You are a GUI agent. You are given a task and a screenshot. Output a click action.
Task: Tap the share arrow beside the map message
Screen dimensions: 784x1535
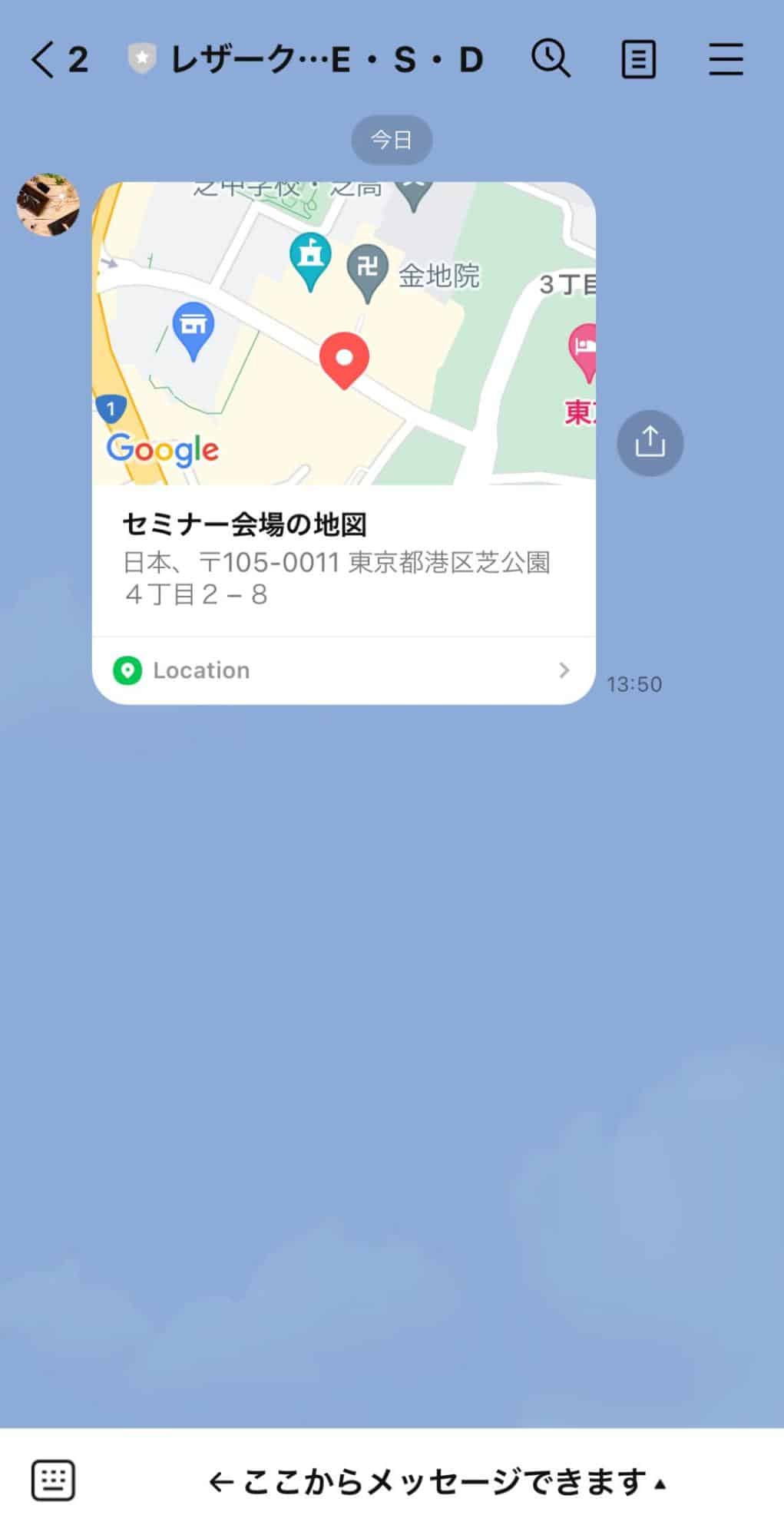tap(649, 442)
